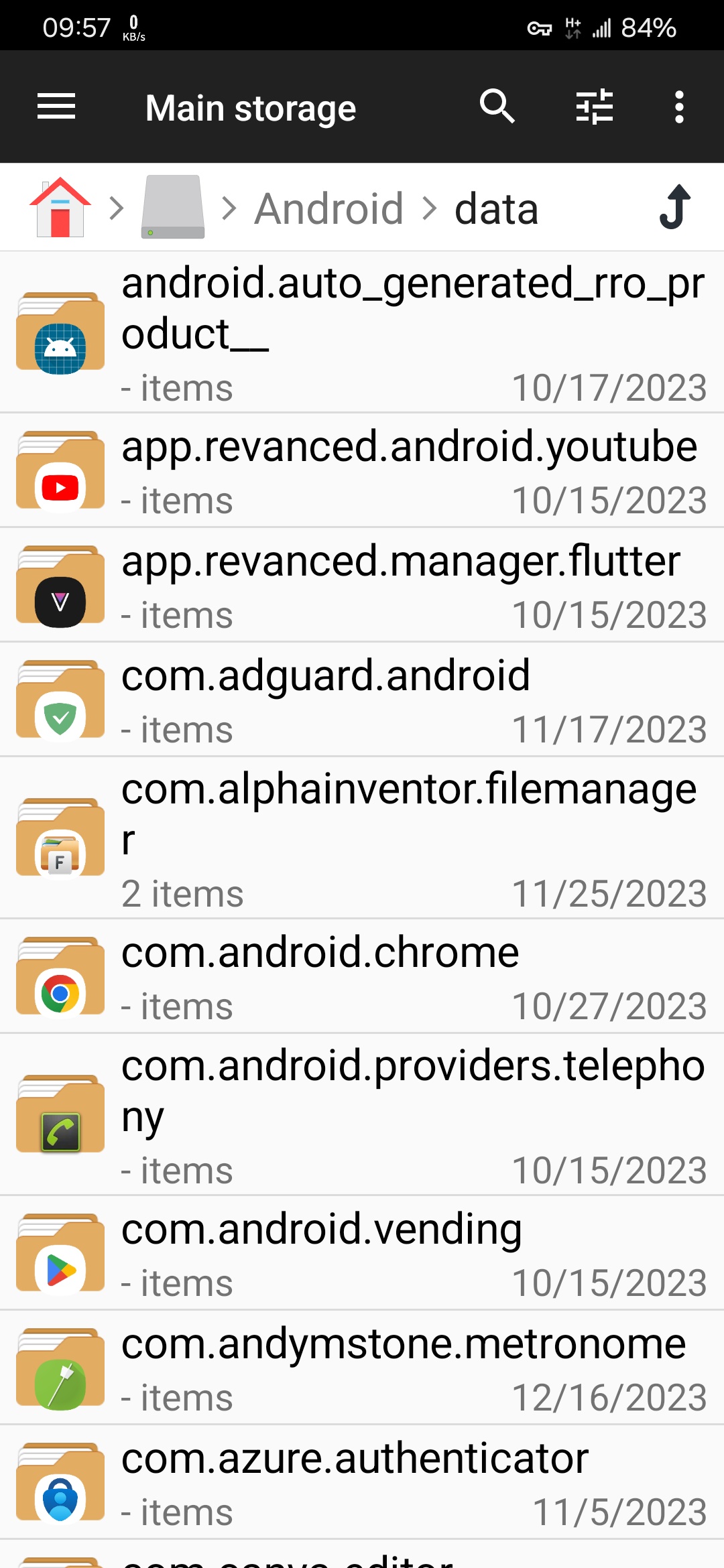Image resolution: width=724 pixels, height=1568 pixels.
Task: Open com.android.chrome folder
Action: pyautogui.click(x=362, y=976)
